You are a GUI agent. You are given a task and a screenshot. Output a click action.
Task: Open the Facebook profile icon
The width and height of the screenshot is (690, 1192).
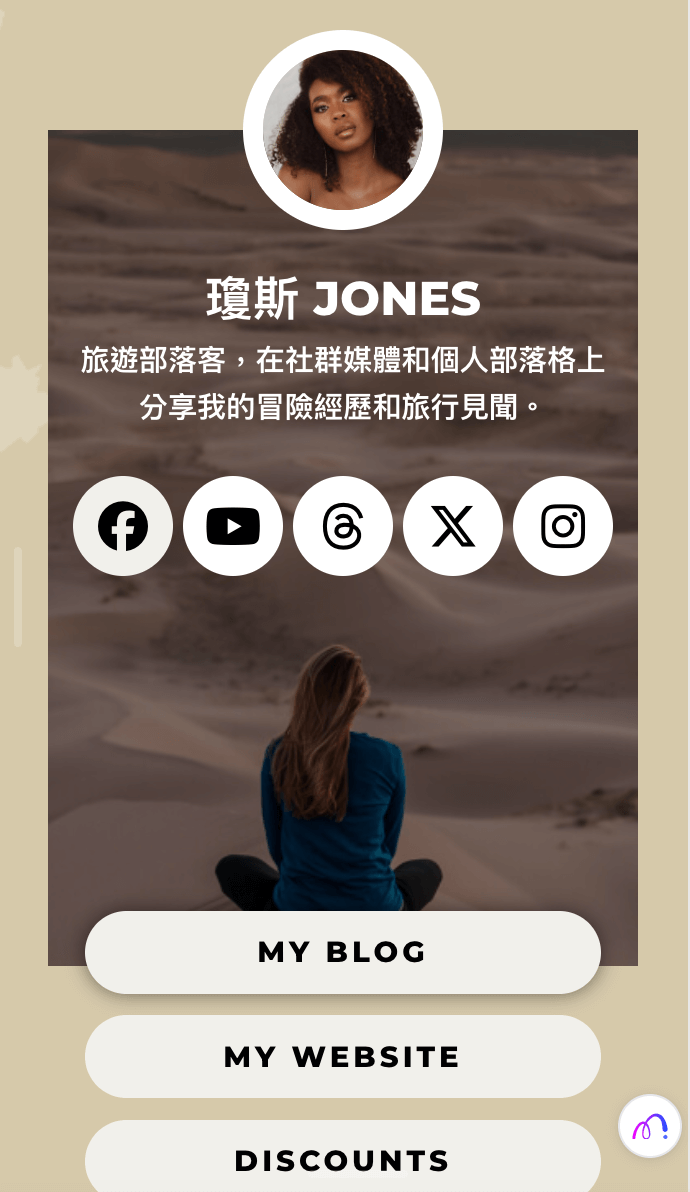point(123,526)
